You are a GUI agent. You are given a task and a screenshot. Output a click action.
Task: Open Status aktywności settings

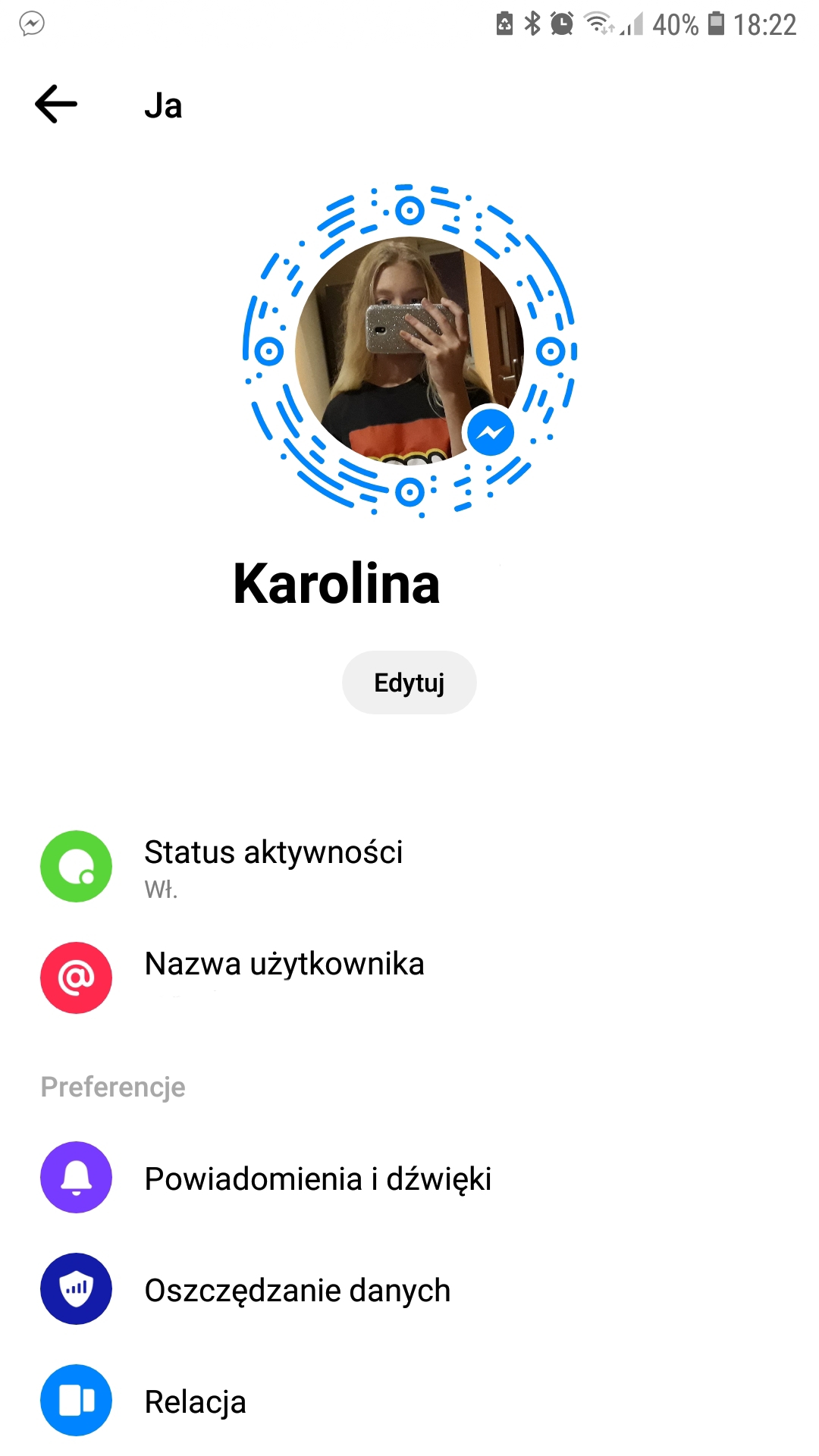point(273,865)
